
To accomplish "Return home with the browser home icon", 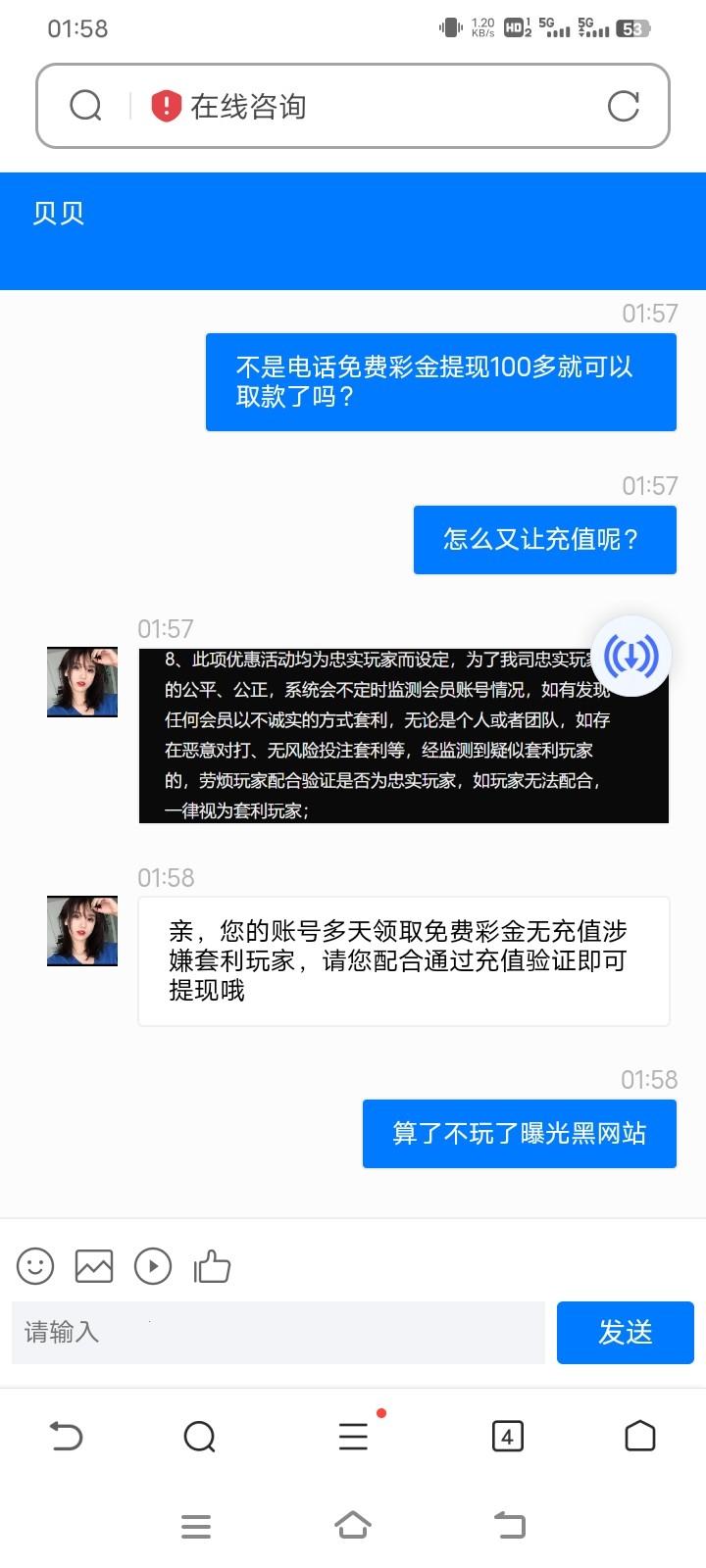I will click(x=640, y=1437).
